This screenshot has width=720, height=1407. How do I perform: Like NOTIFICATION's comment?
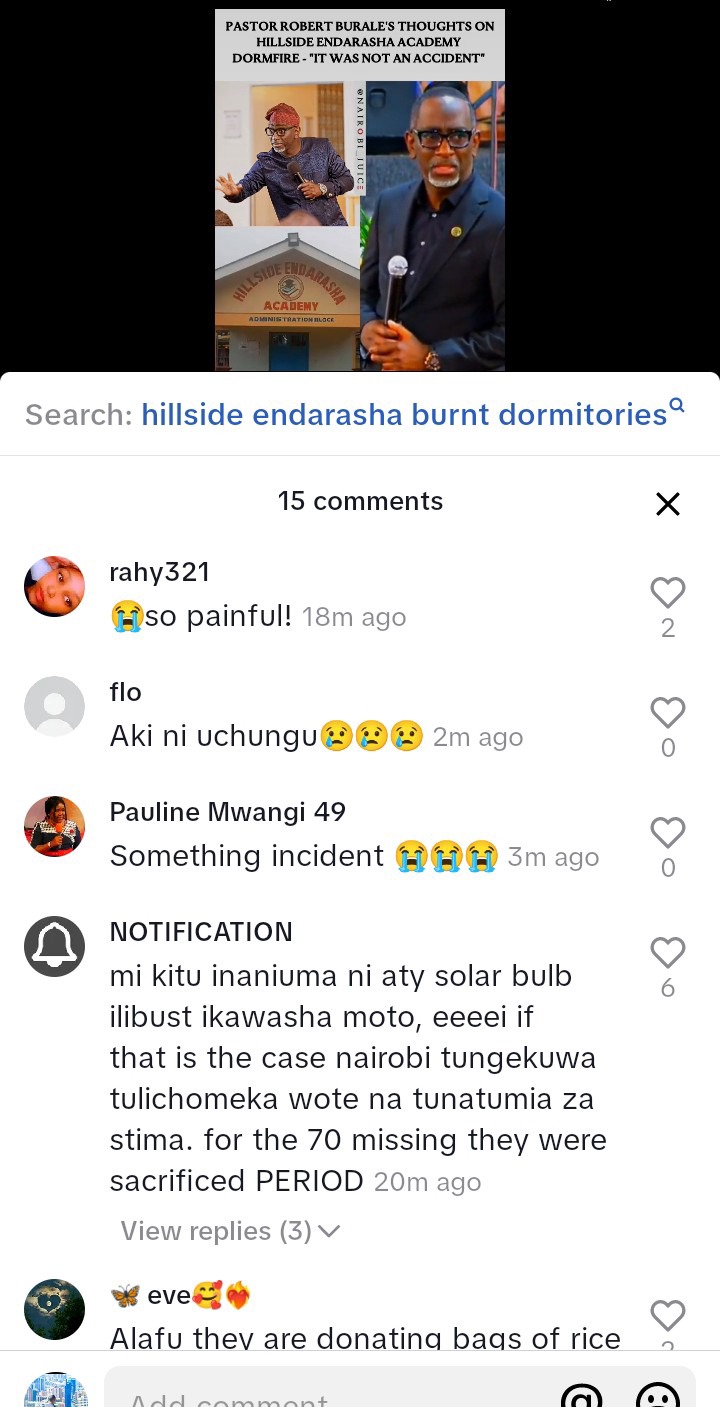coord(667,953)
